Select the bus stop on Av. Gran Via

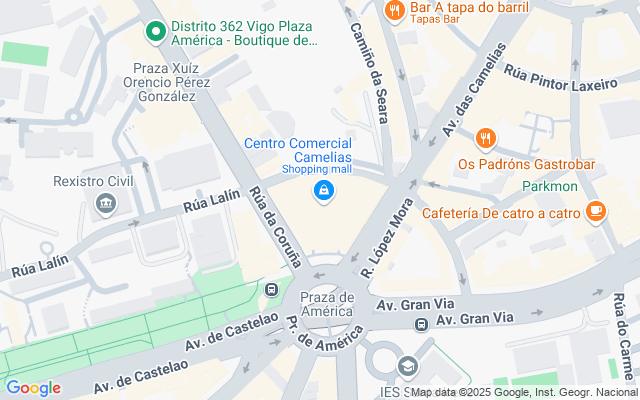[422, 324]
